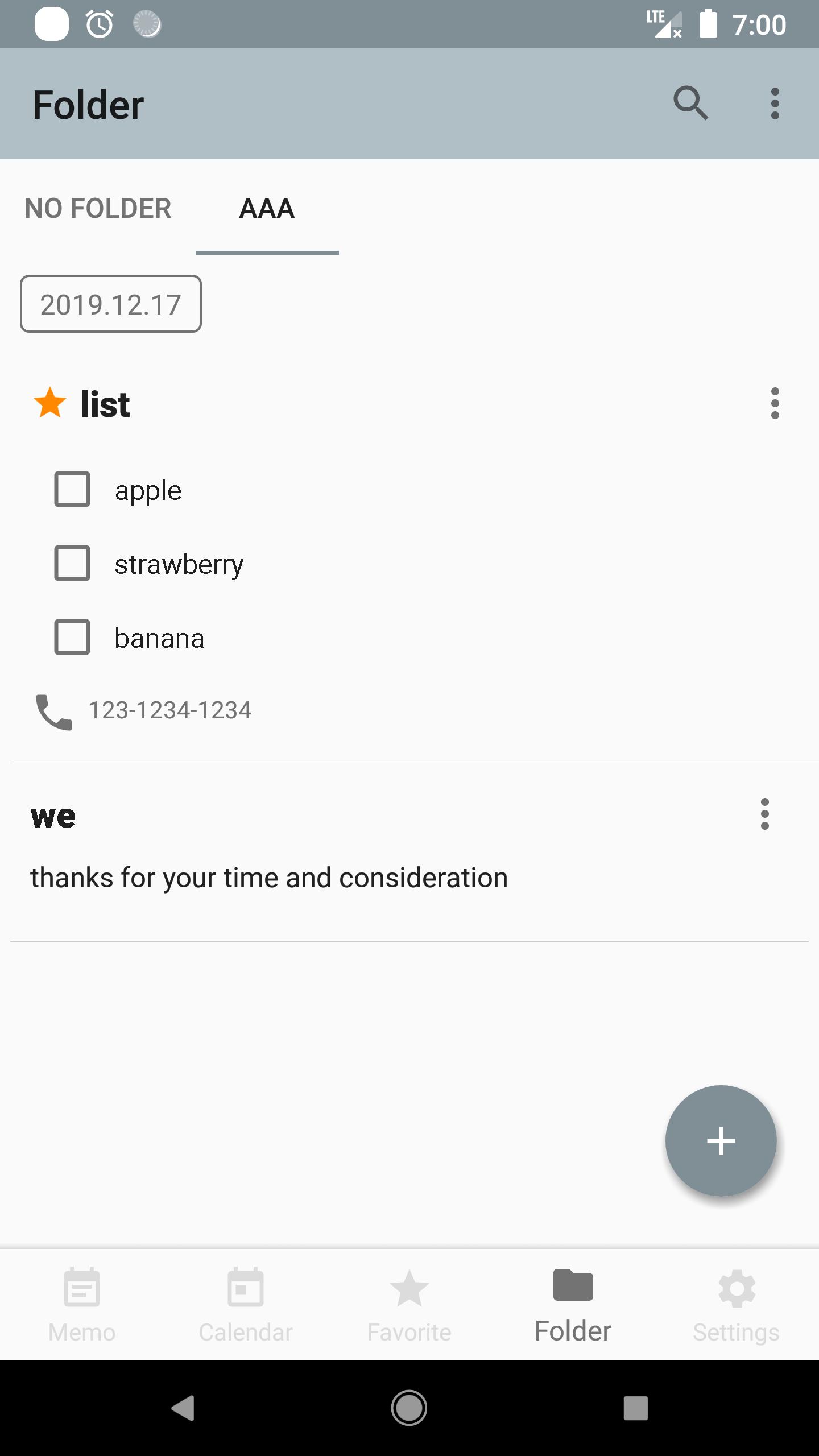Mark banana as done

click(72, 637)
